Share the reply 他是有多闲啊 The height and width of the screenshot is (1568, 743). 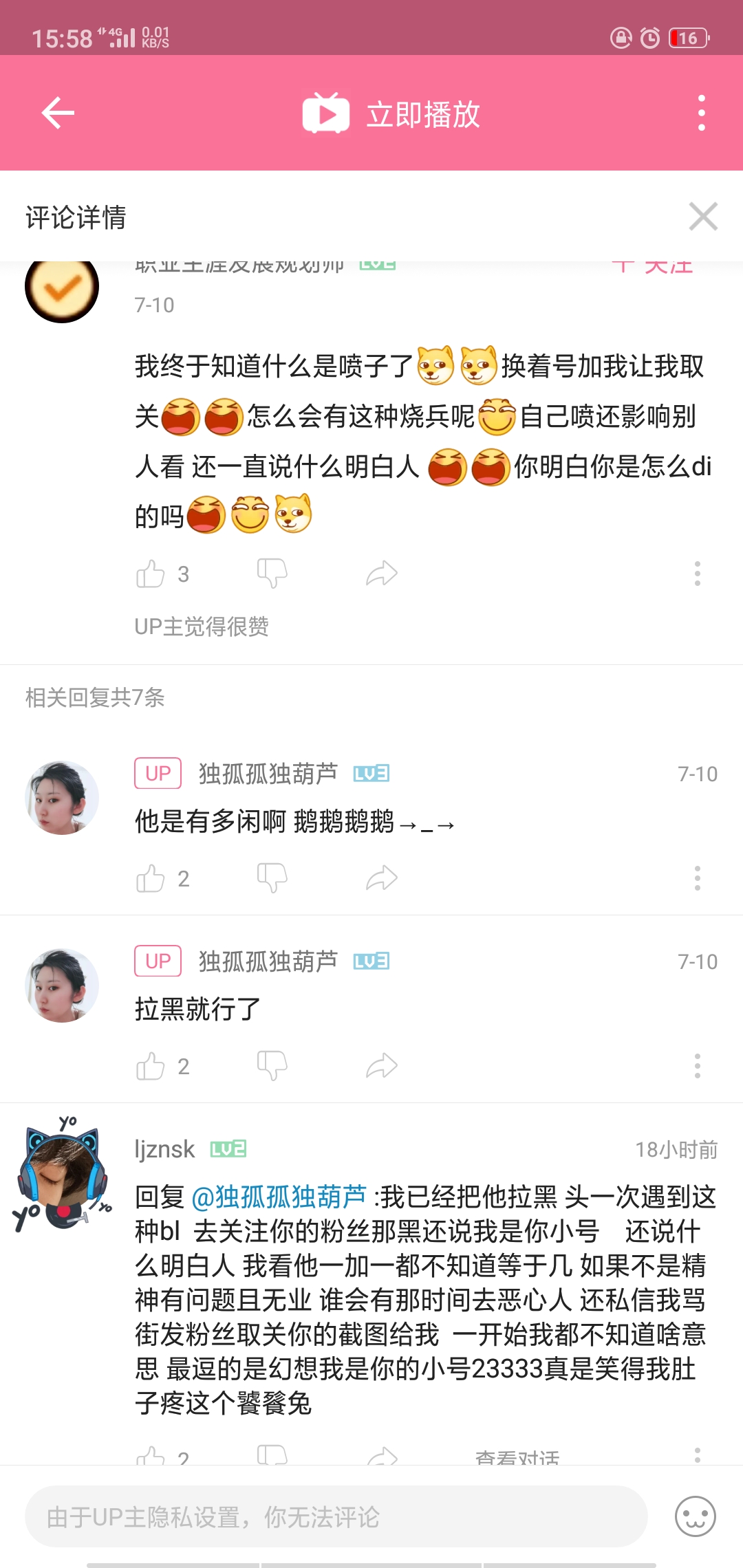[382, 878]
